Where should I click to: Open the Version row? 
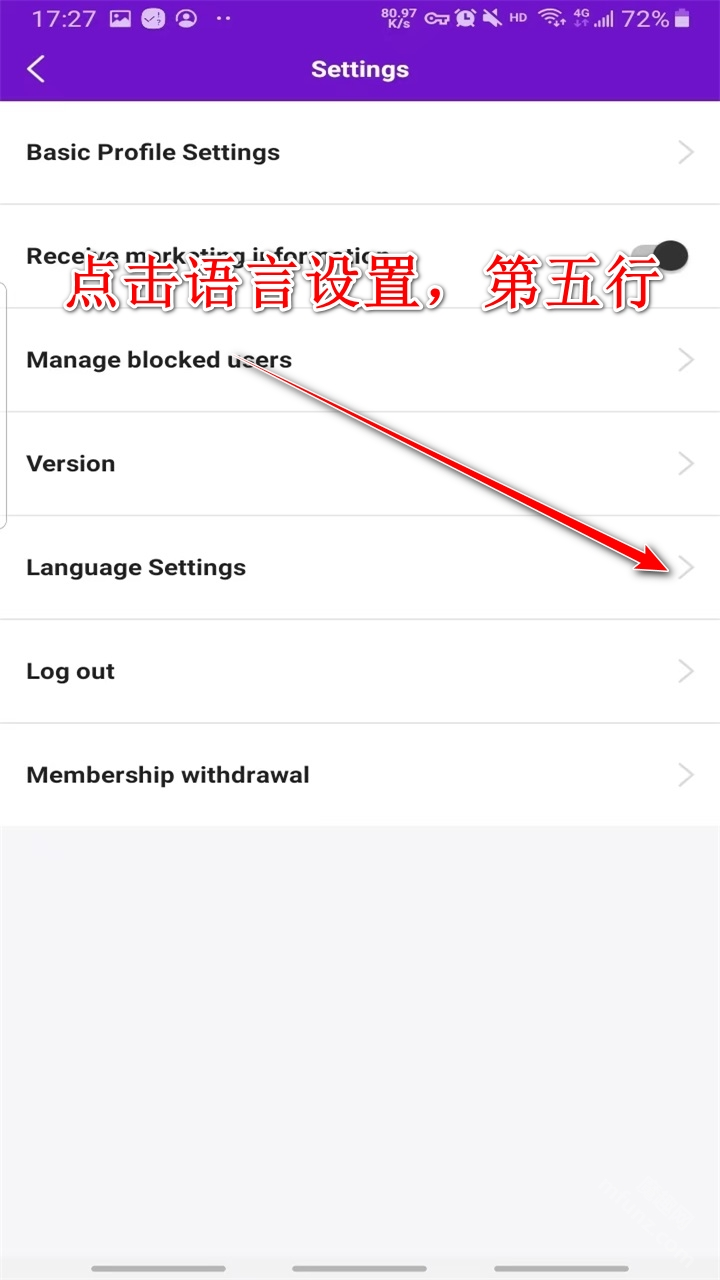coord(360,464)
